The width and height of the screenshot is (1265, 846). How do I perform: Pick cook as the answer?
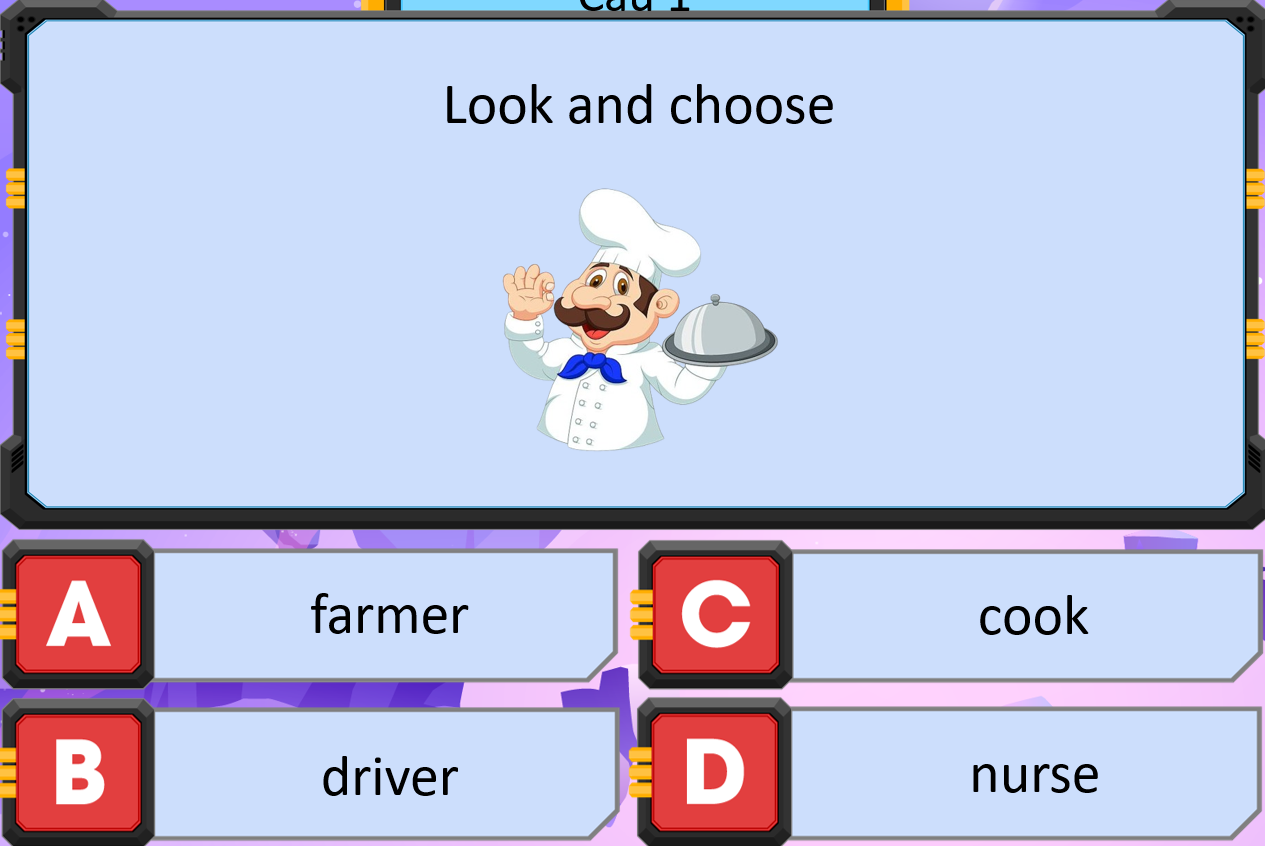pyautogui.click(x=1030, y=615)
